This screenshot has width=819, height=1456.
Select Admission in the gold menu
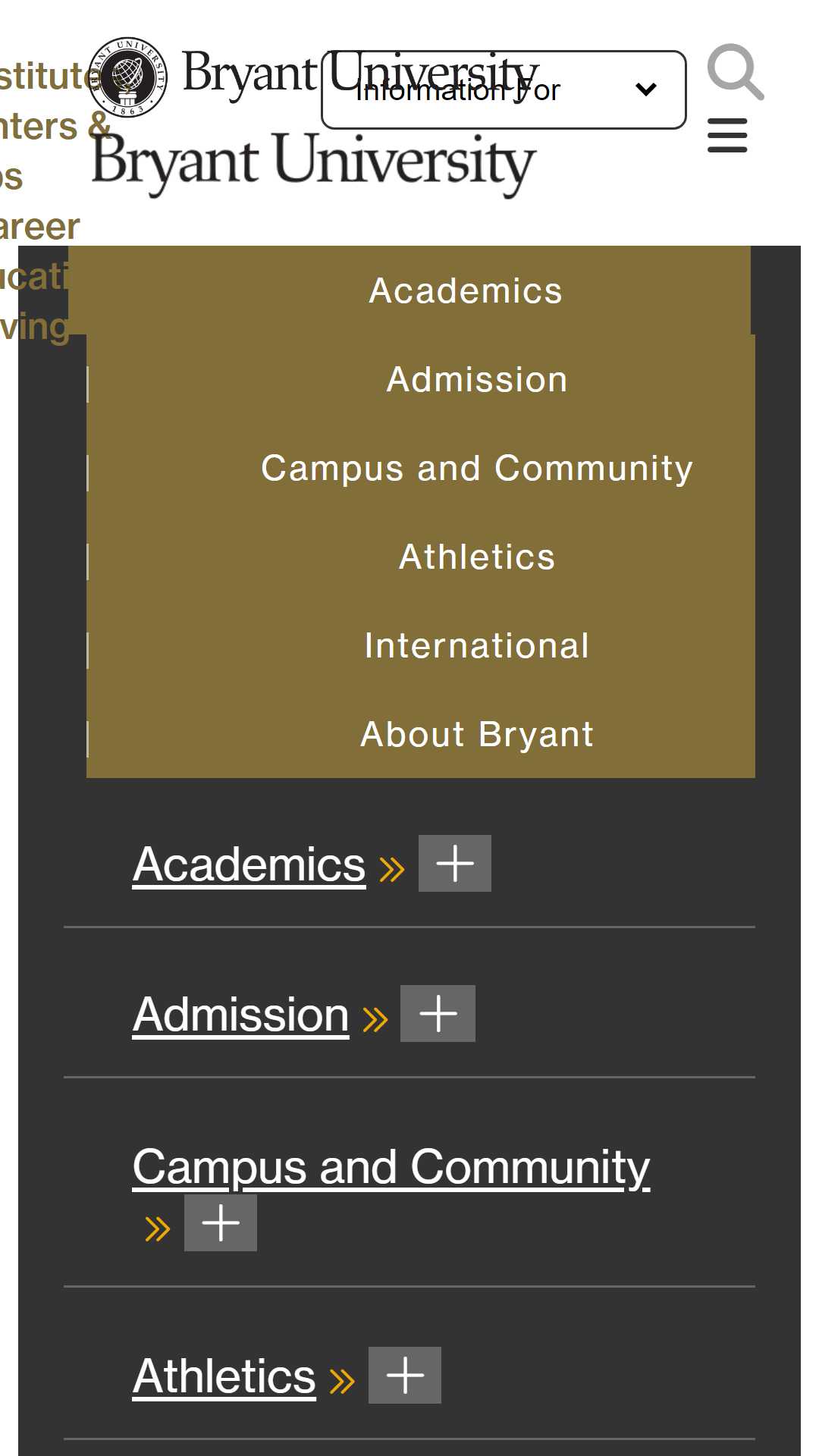(477, 380)
